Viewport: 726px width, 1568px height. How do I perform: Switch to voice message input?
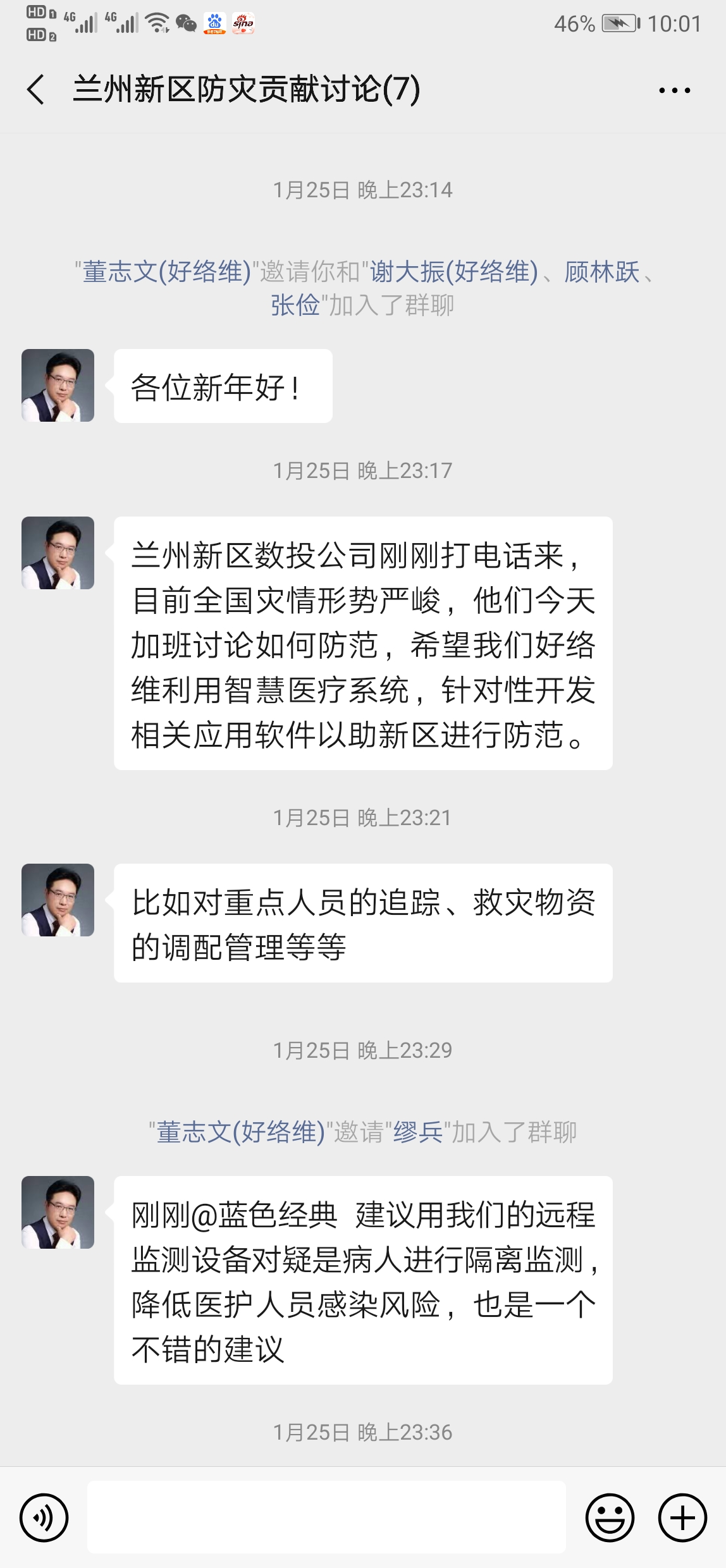coord(44,1517)
